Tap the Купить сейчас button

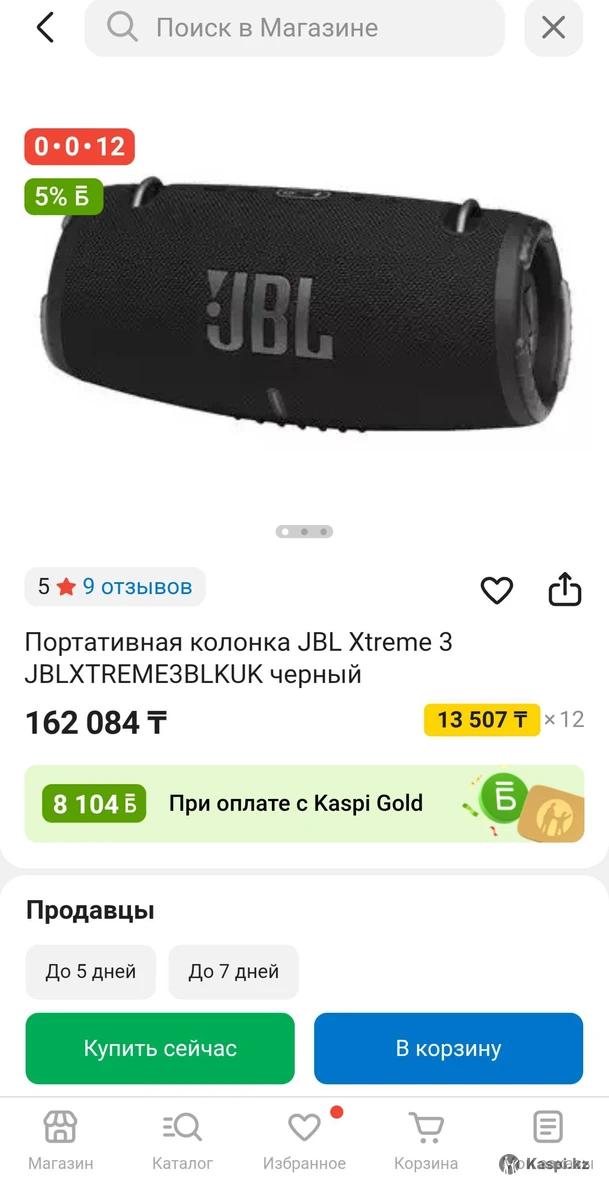click(x=160, y=1048)
